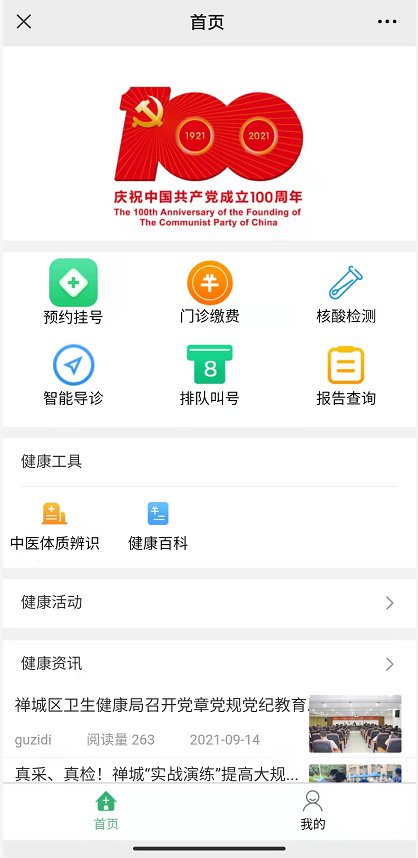The image size is (418, 858).
Task: Open the 健康百科 encyclopedia tool
Action: coord(158,526)
